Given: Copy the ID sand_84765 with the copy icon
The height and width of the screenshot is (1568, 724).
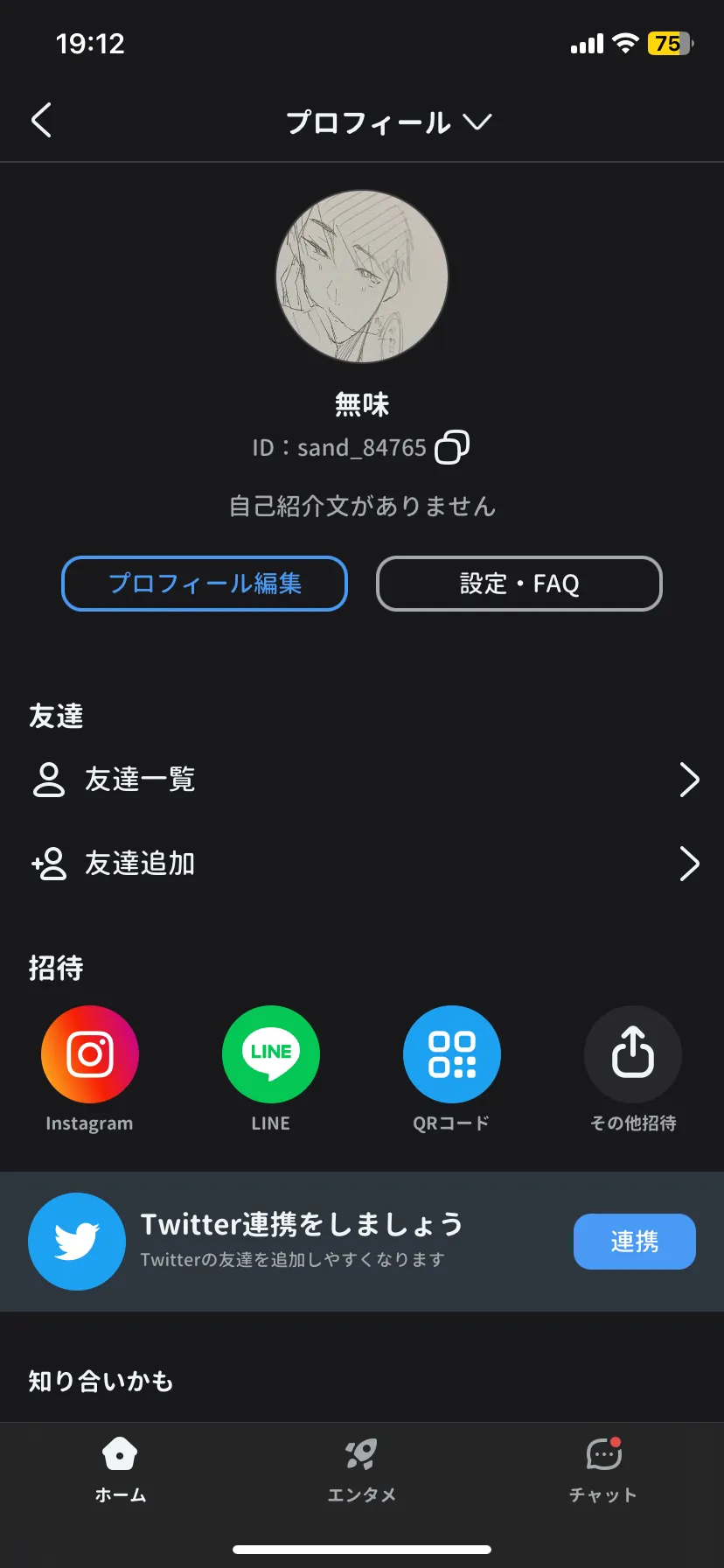Looking at the screenshot, I should click(x=452, y=447).
